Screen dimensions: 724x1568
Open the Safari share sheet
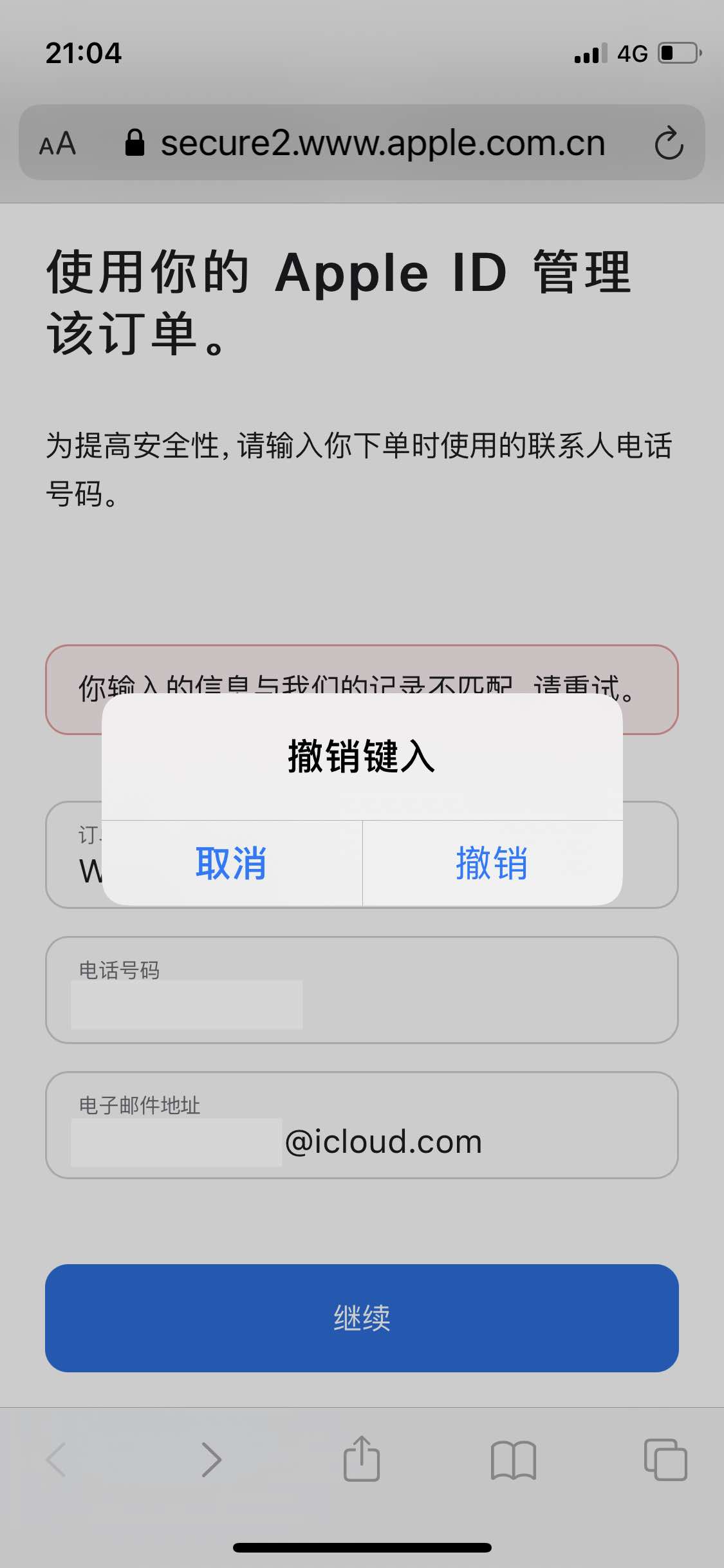pos(362,1459)
